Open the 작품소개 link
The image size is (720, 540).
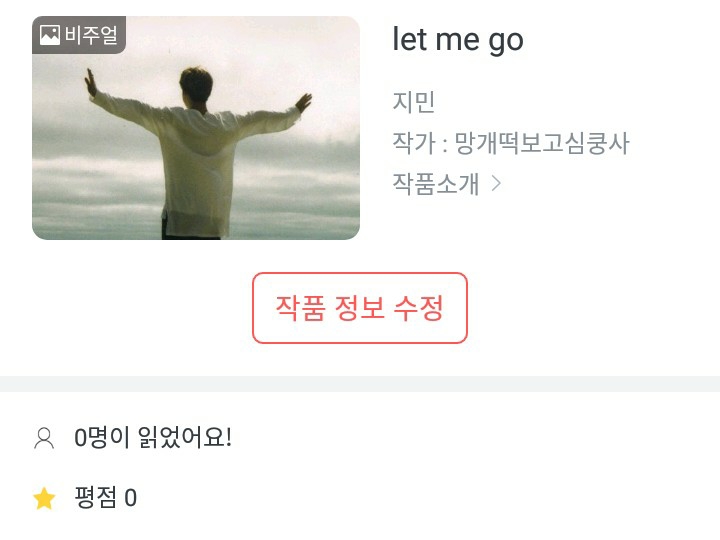click(446, 184)
